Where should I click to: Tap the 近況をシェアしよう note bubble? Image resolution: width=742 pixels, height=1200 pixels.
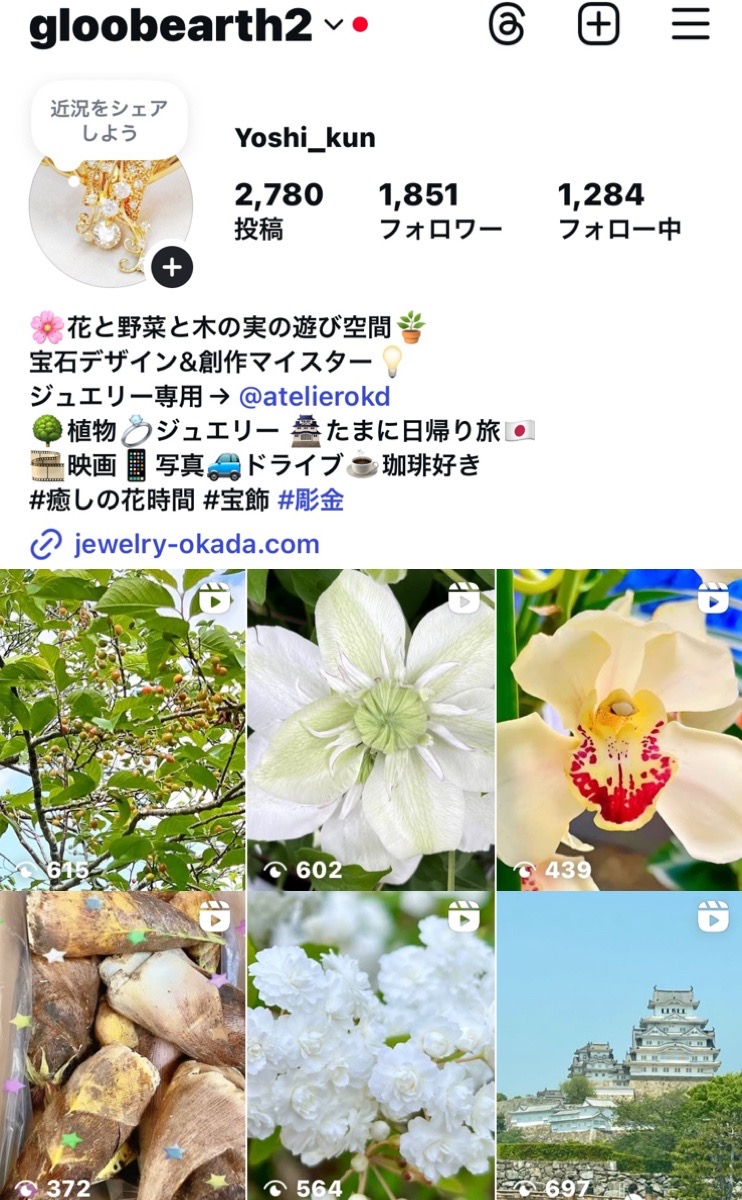[x=109, y=120]
